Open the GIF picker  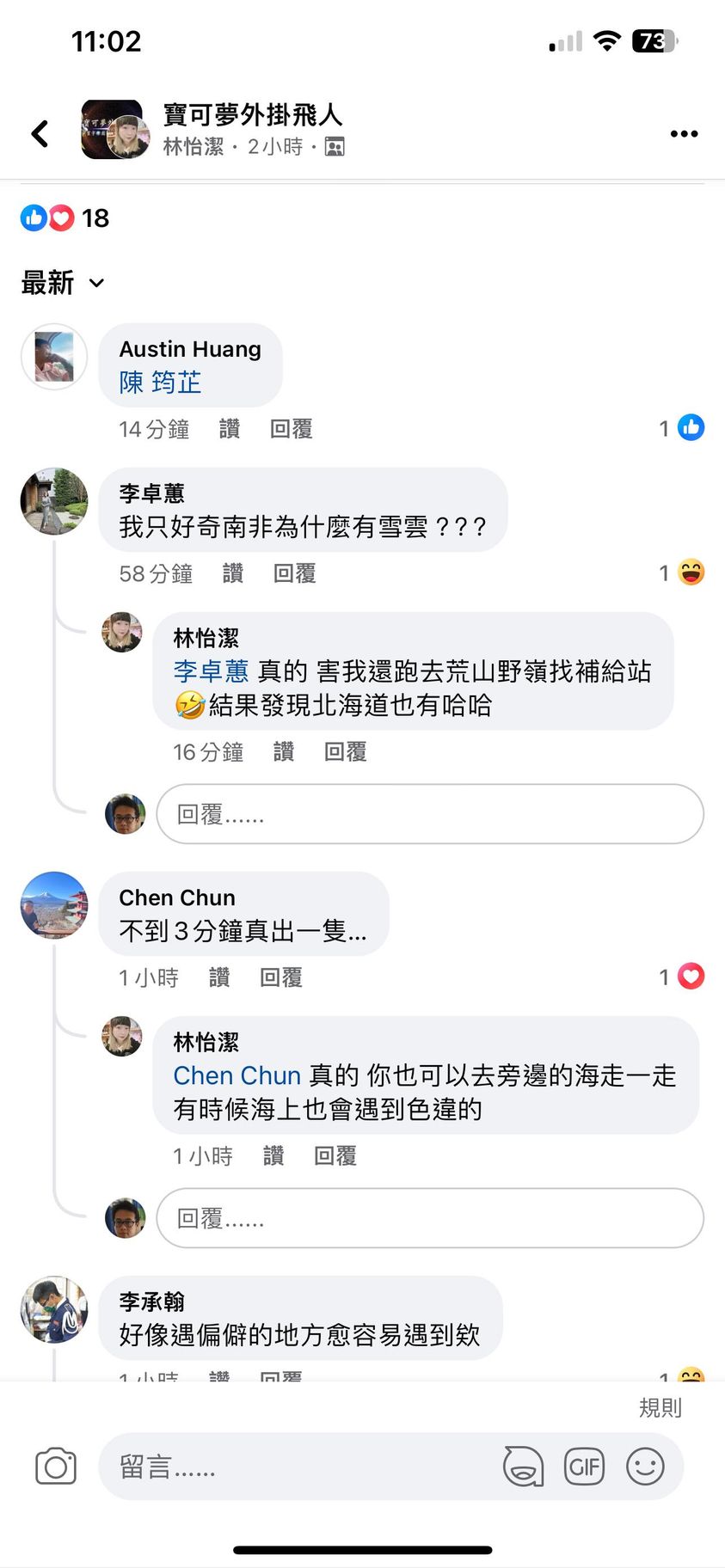pos(584,1467)
